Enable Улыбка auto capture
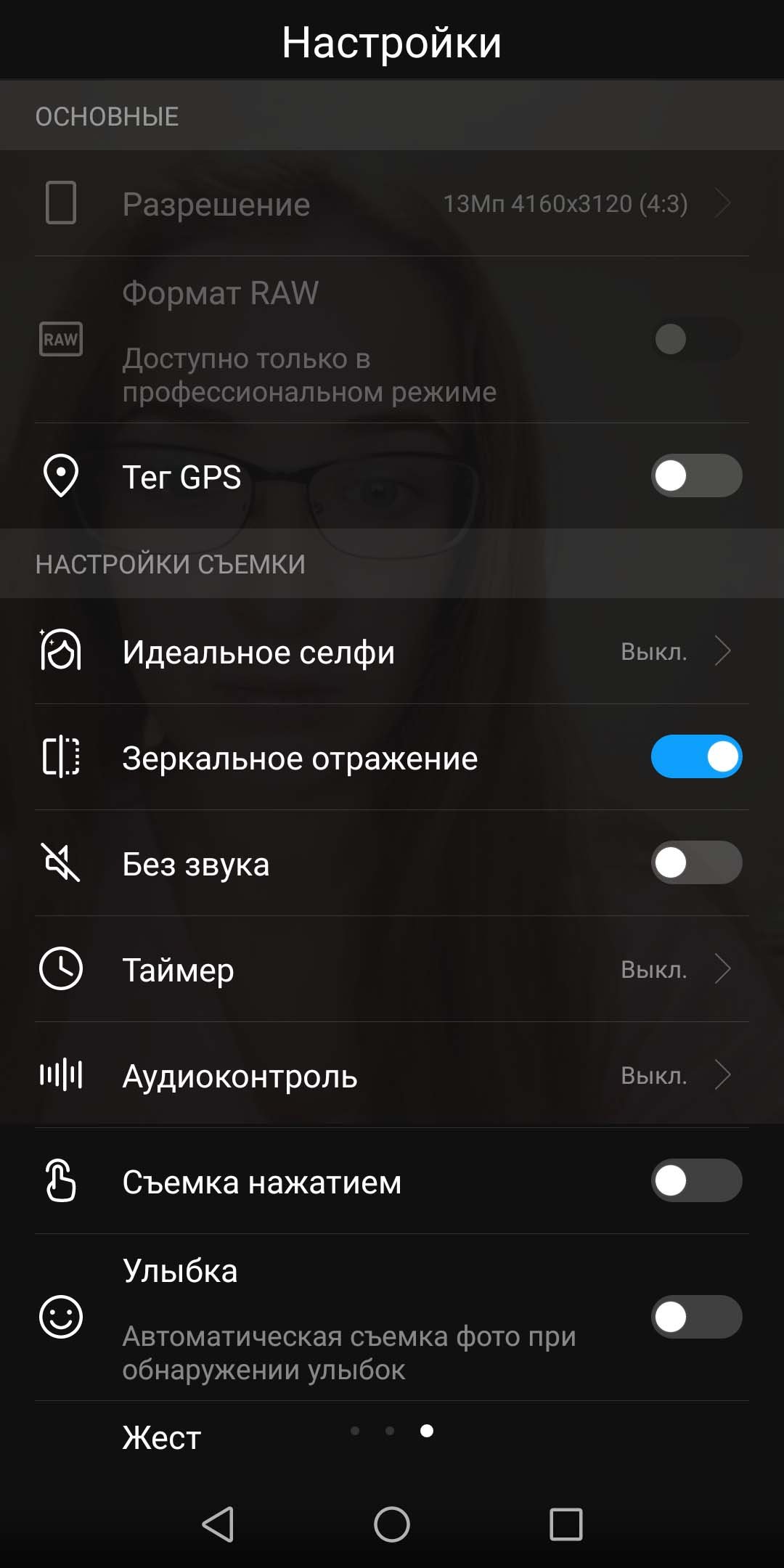Screen dimensions: 784x1568 point(696,1318)
